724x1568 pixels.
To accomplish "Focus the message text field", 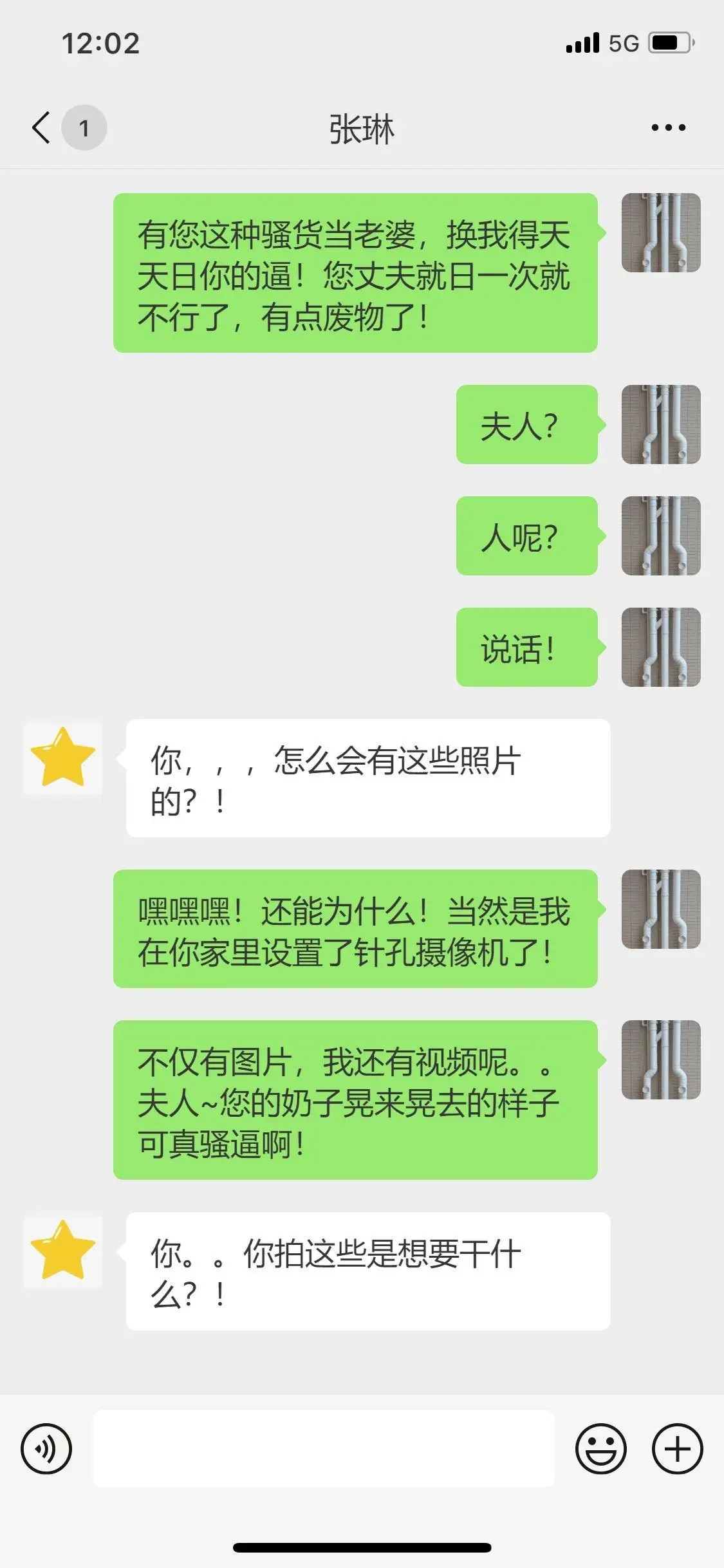I will tap(324, 1448).
